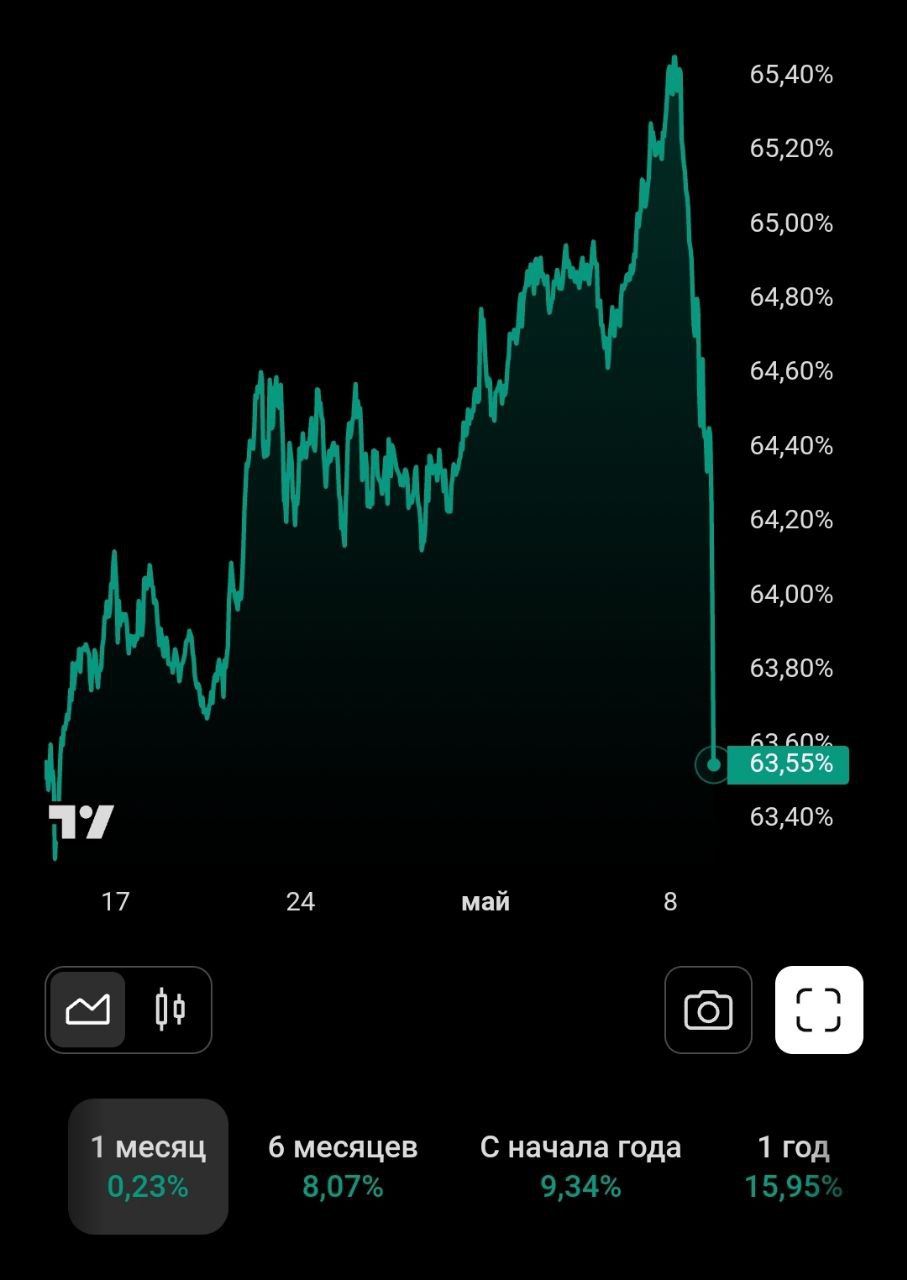Switch to the candlestick chart view
Viewport: 907px width, 1280px height.
(170, 1009)
